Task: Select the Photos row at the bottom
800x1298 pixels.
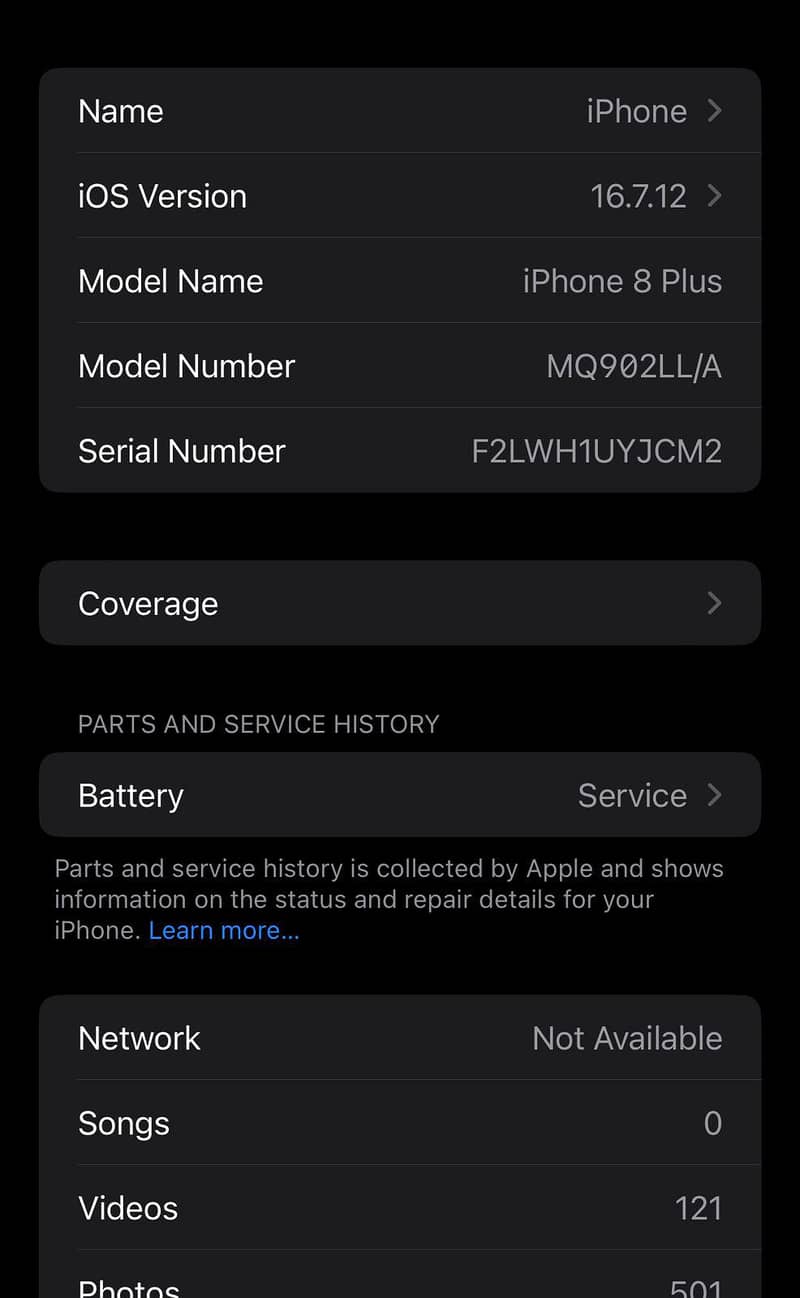Action: pyautogui.click(x=400, y=1288)
